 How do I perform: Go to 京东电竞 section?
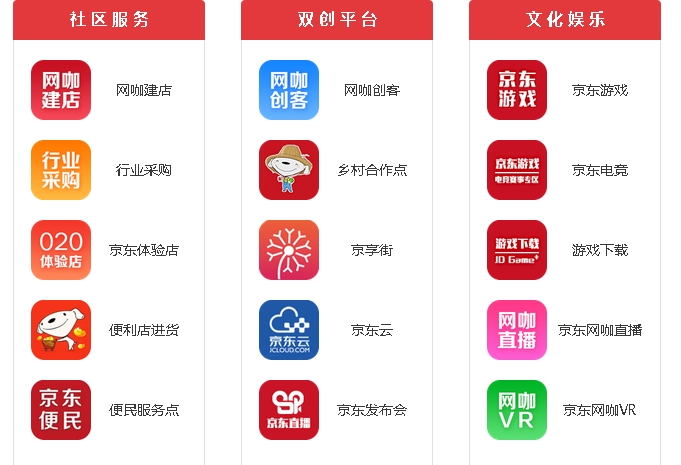[517, 170]
